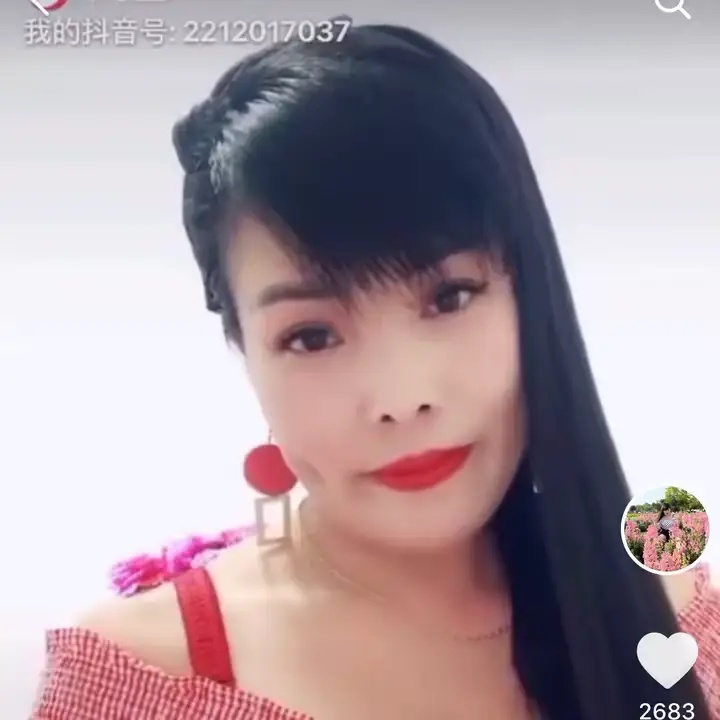The image size is (720, 720).
Task: Open search with the magnifier icon
Action: tap(673, 7)
